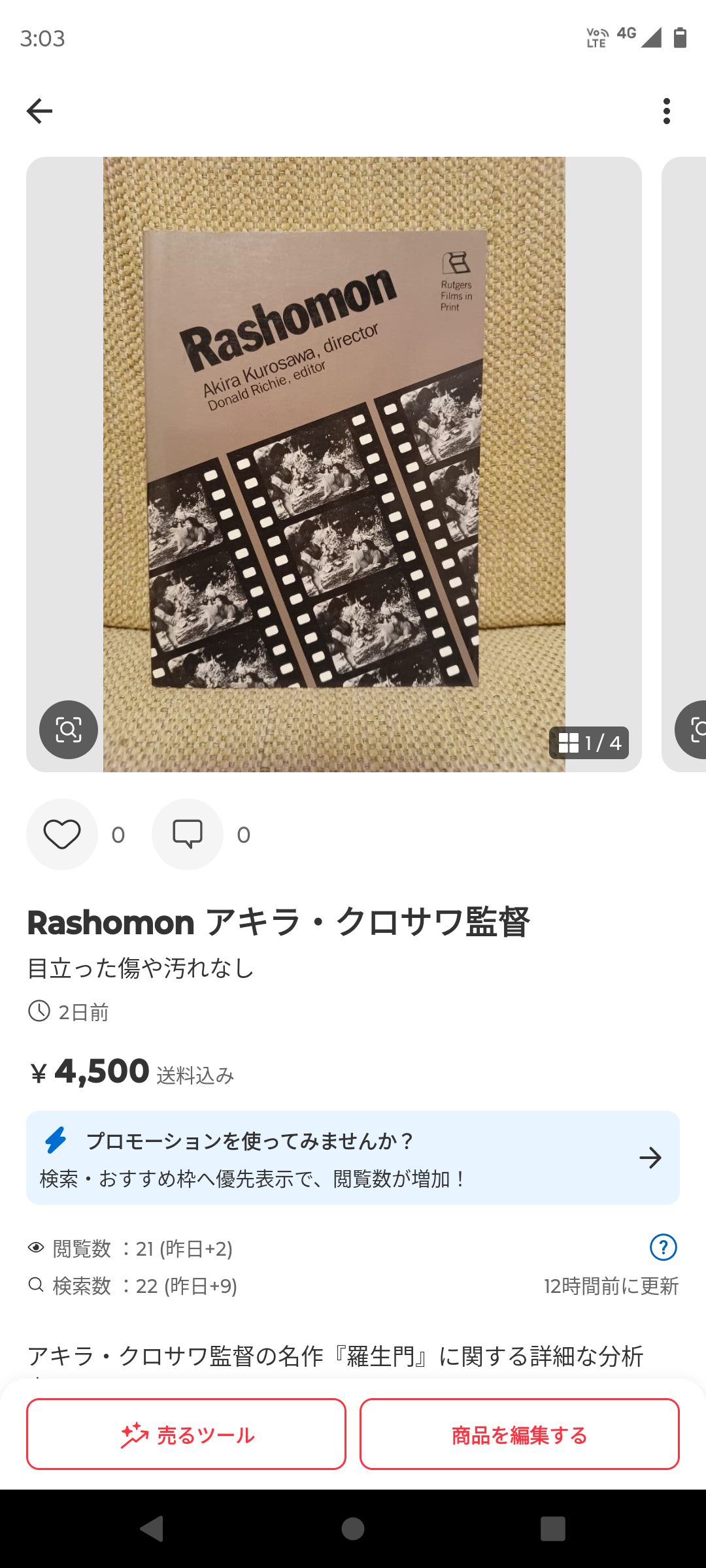Open the プロモーション banner arrow

point(650,1158)
